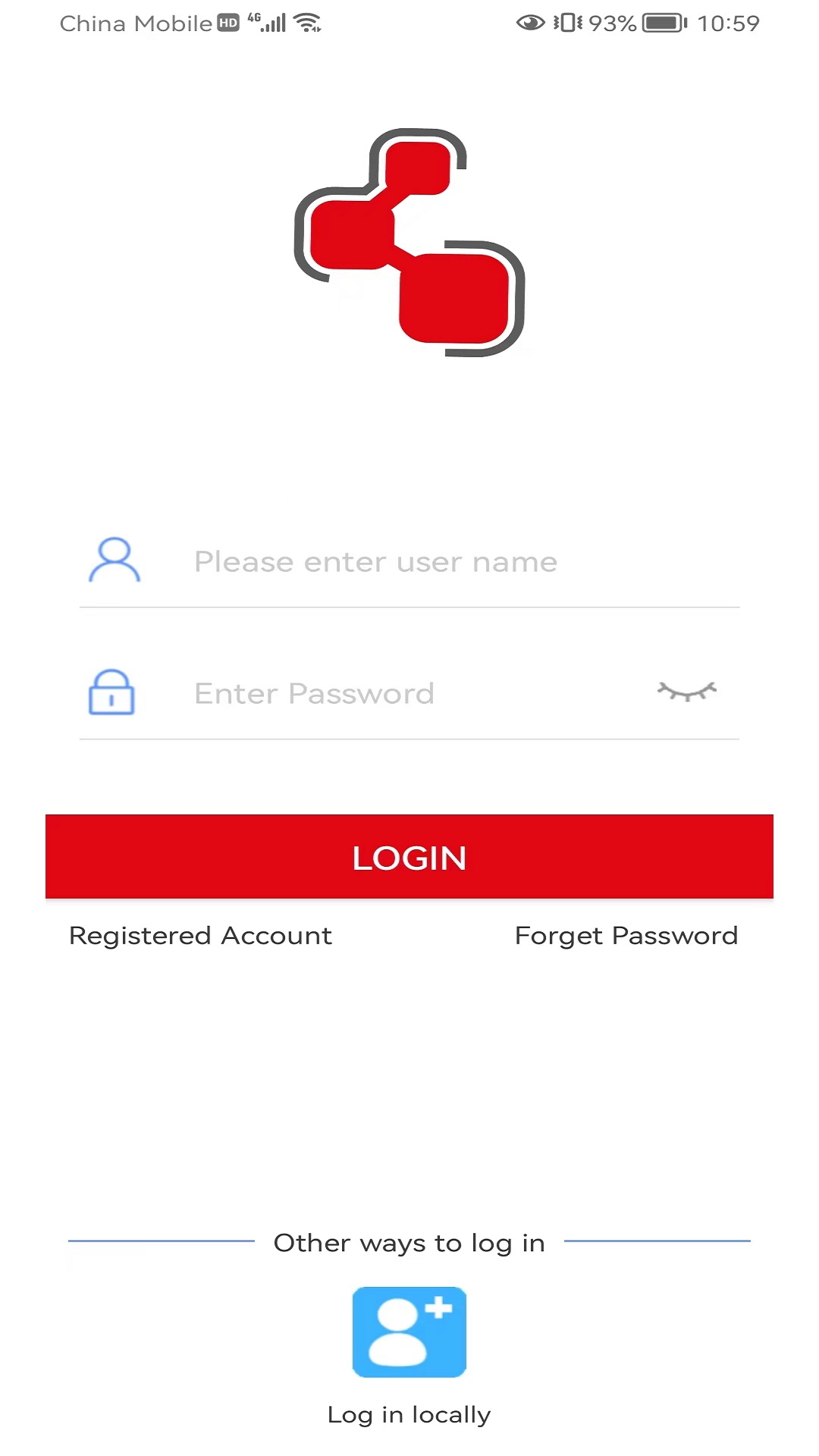This screenshot has height=1456, width=819.
Task: Focus the Enter Password field
Action: coord(409,694)
